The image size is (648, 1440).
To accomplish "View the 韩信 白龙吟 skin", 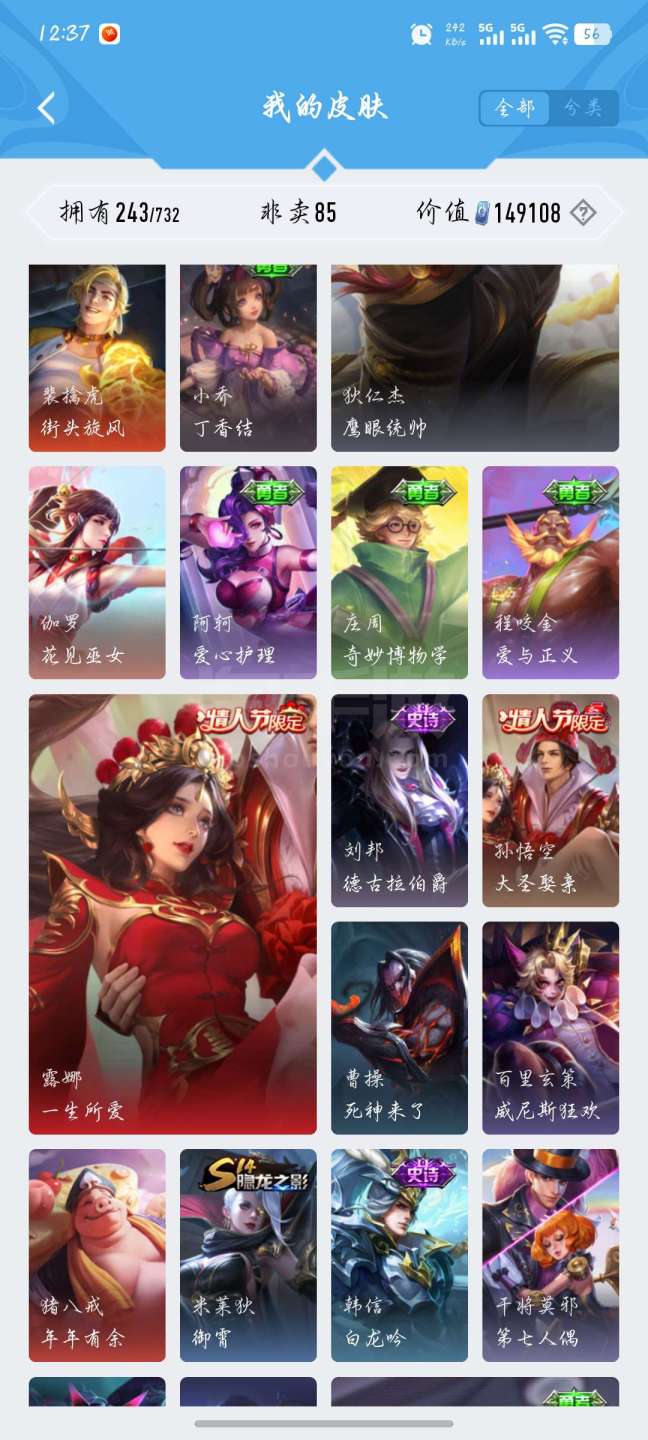I will point(399,1255).
